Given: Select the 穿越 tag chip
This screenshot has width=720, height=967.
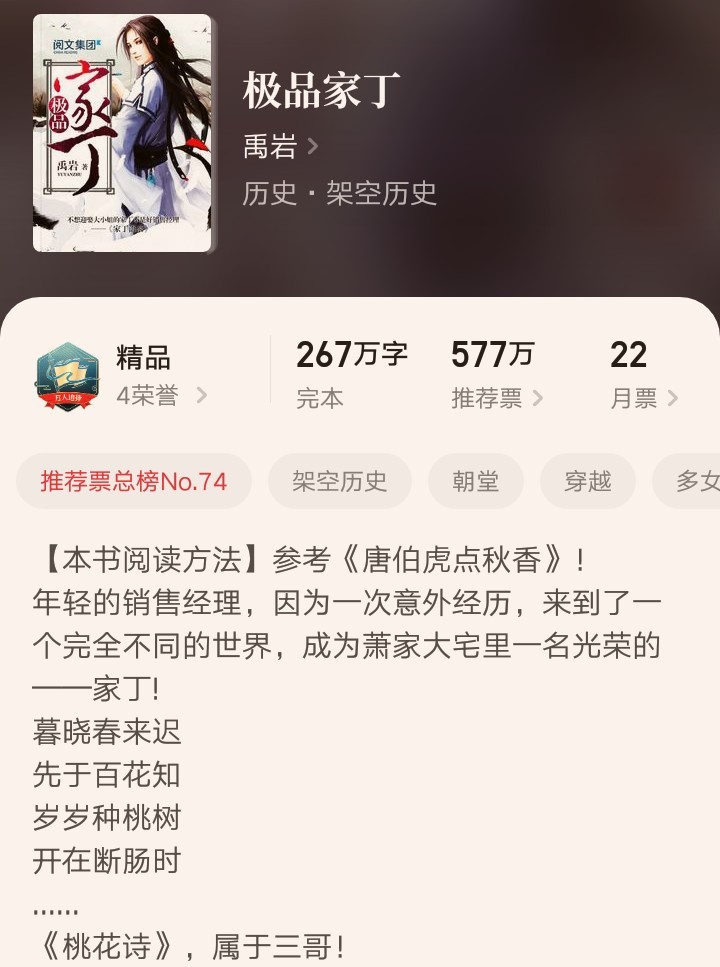Looking at the screenshot, I should [x=587, y=481].
